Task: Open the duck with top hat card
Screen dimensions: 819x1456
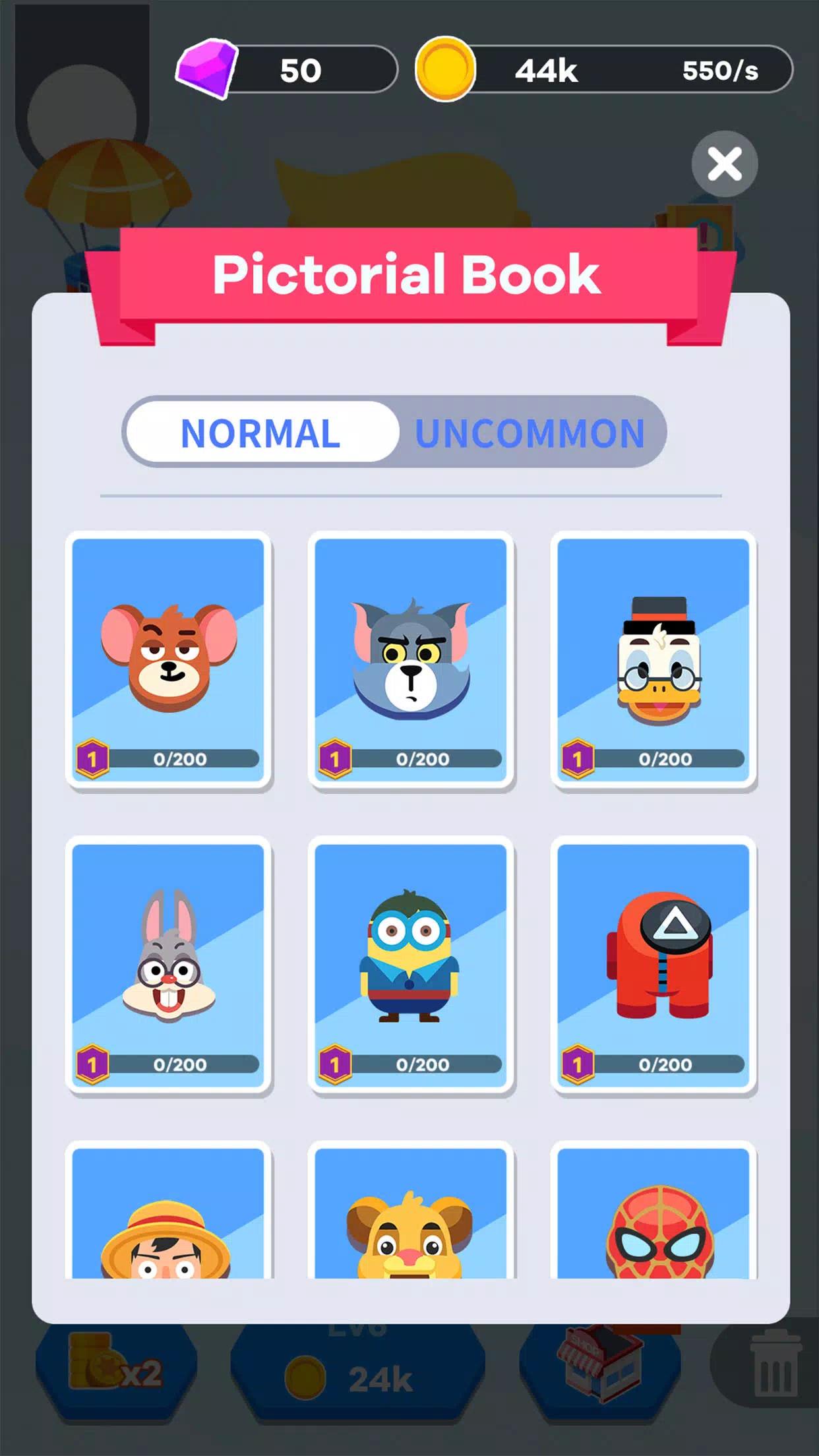Action: [653, 659]
